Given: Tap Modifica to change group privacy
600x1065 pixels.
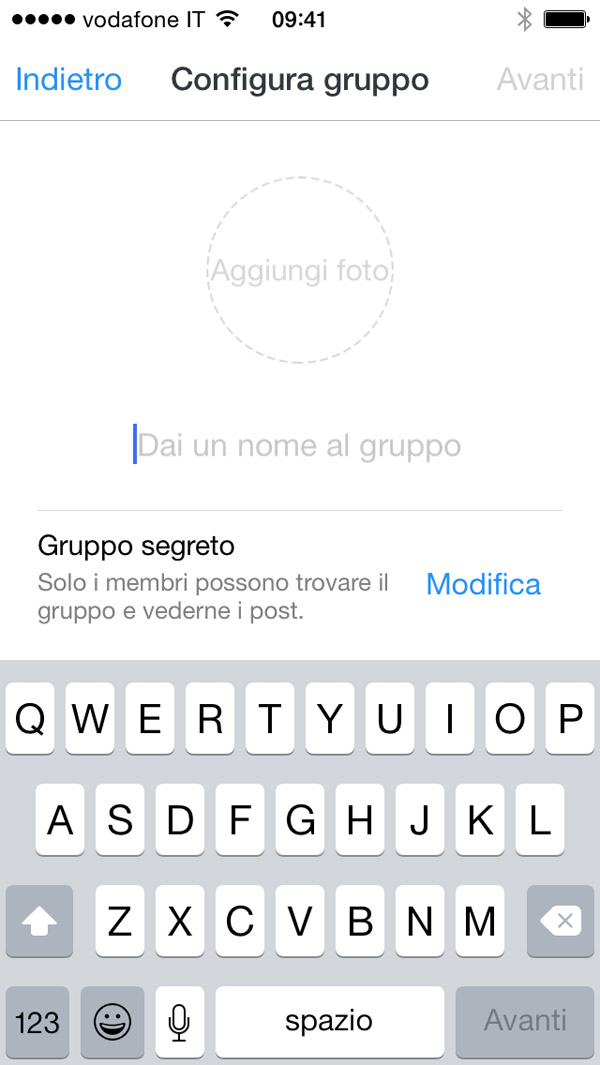Looking at the screenshot, I should (x=483, y=584).
